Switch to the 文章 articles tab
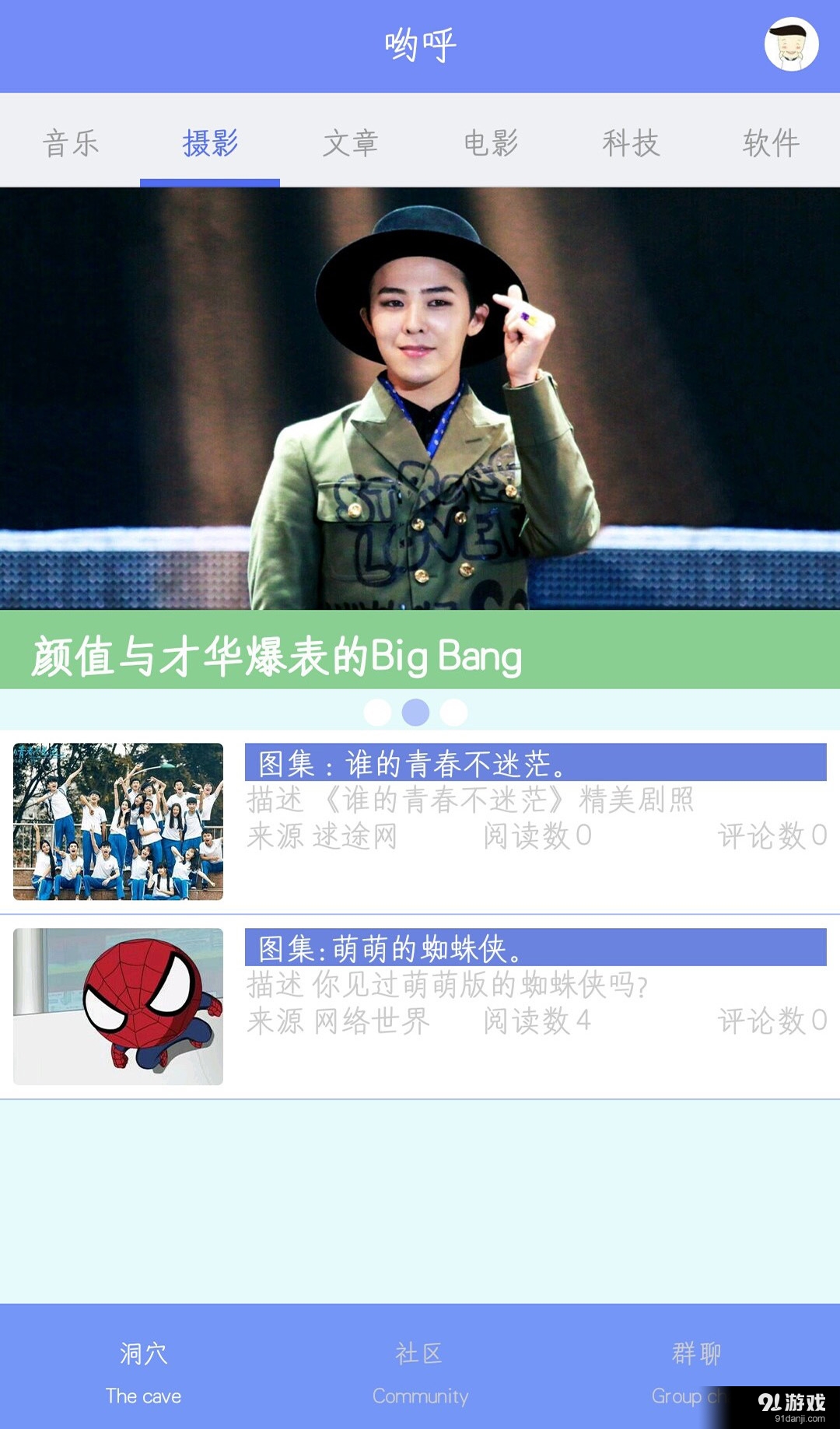This screenshot has width=840, height=1429. (352, 144)
